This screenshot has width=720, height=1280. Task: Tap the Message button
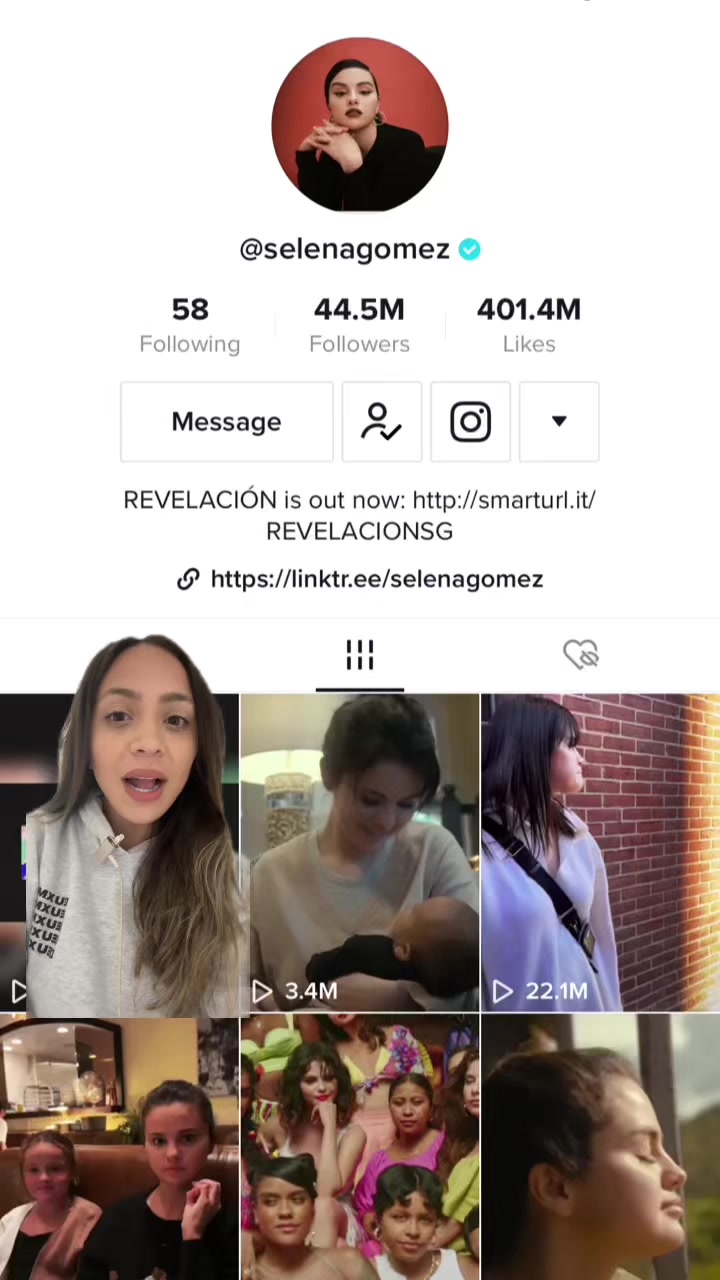[226, 422]
